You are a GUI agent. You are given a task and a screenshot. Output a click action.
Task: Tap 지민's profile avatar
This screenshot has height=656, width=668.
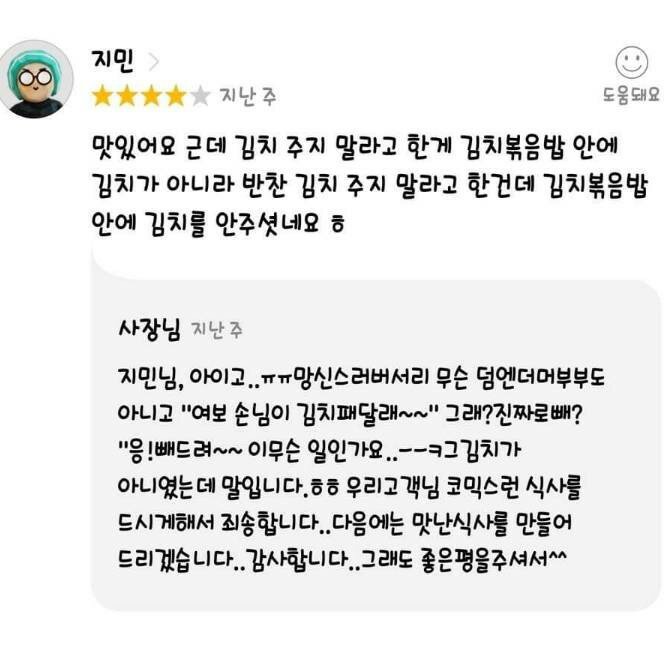tap(36, 79)
